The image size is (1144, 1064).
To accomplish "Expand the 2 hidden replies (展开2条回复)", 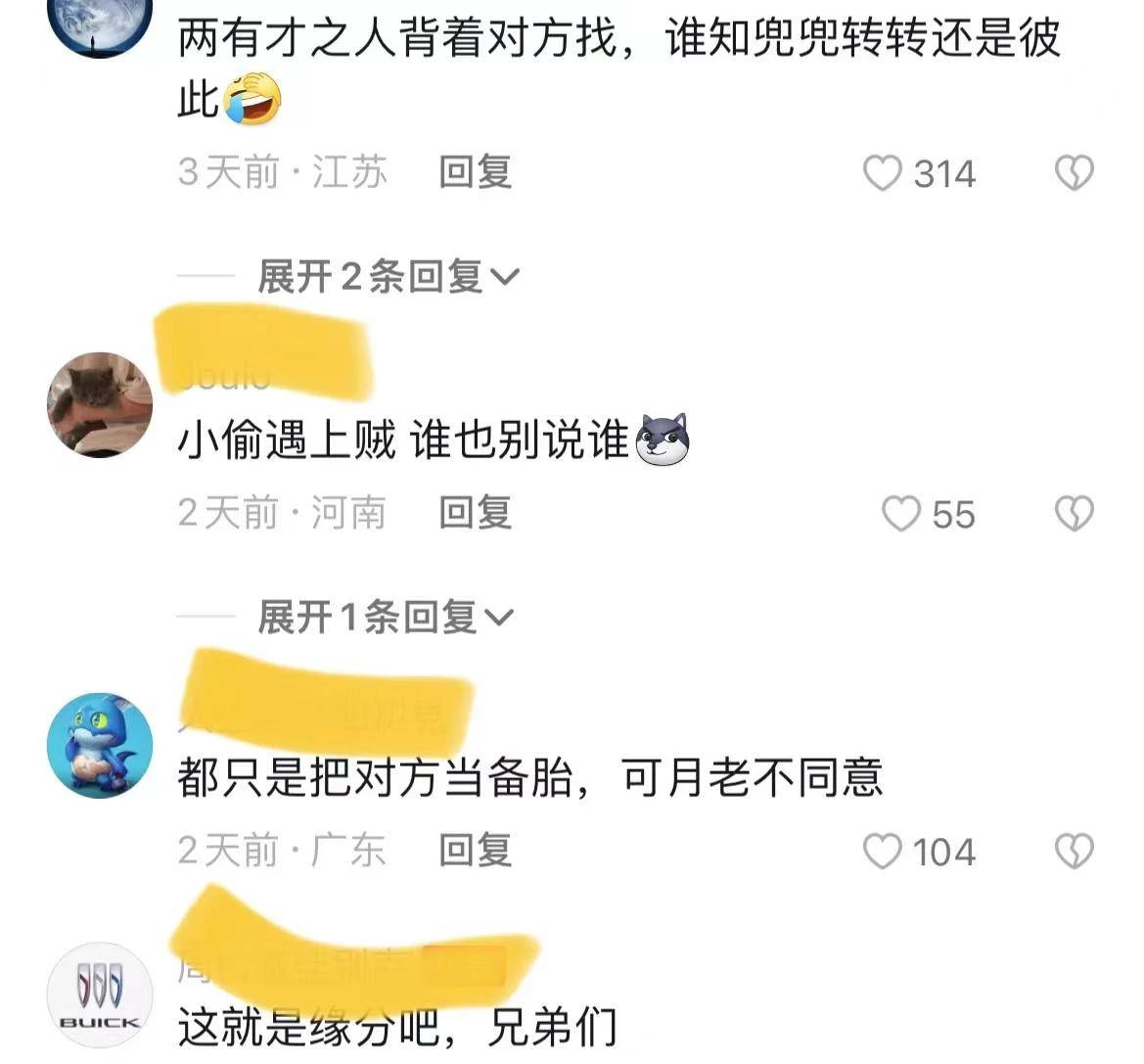I will tap(387, 277).
